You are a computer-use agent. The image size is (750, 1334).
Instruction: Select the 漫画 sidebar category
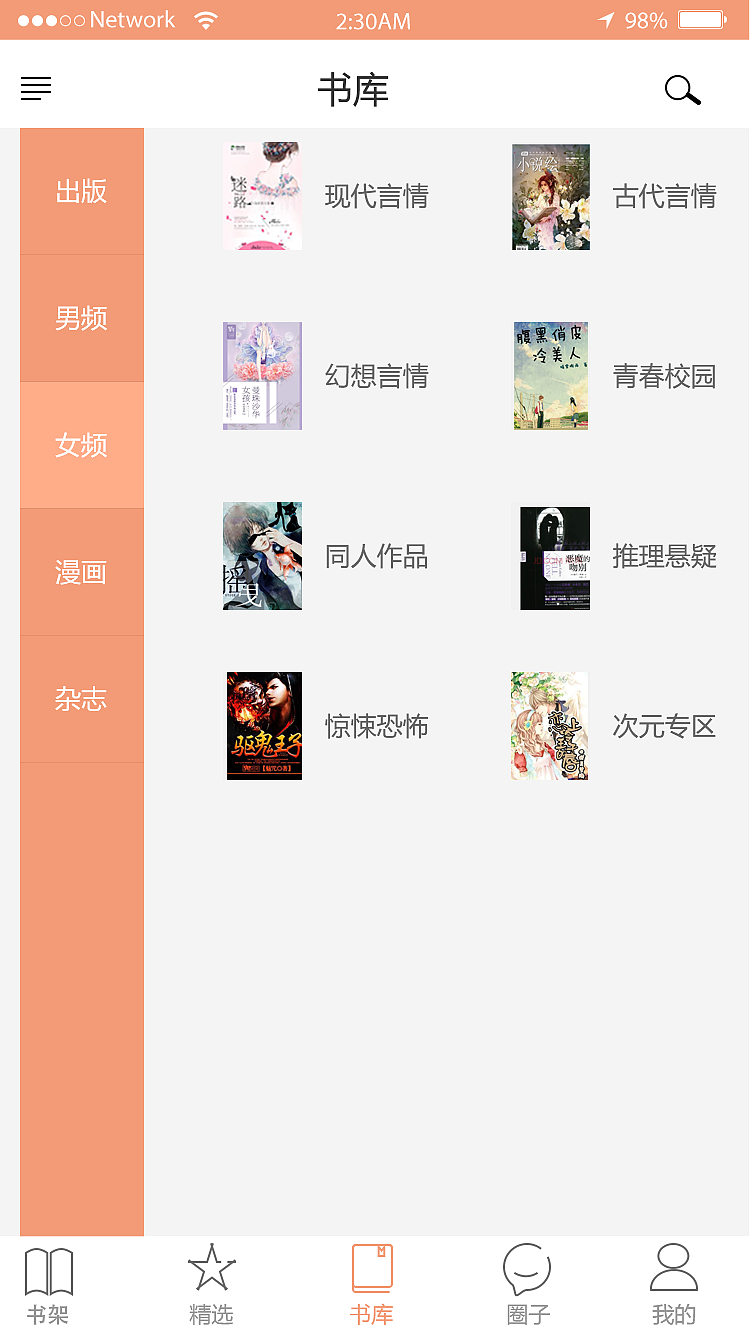80,572
